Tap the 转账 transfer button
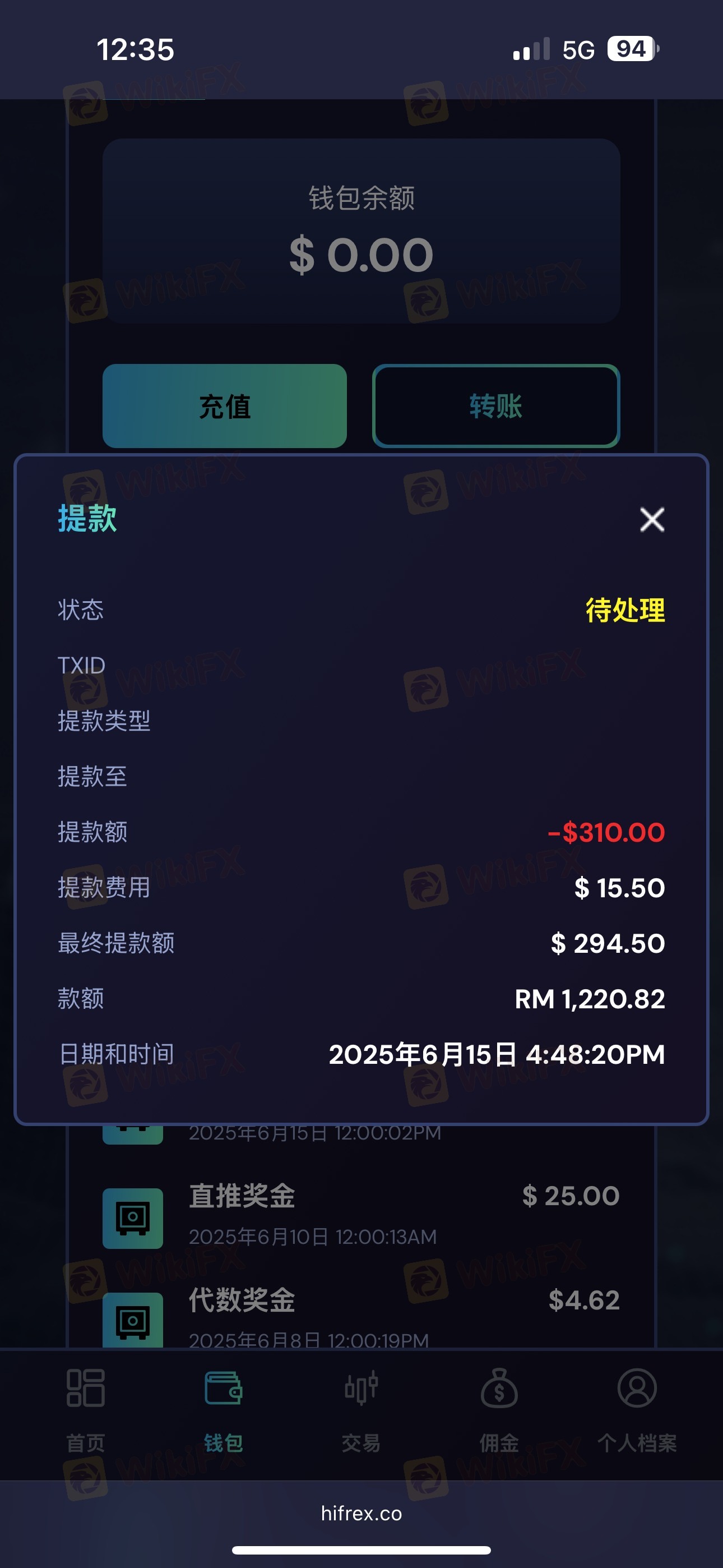This screenshot has width=723, height=1568. coord(496,406)
